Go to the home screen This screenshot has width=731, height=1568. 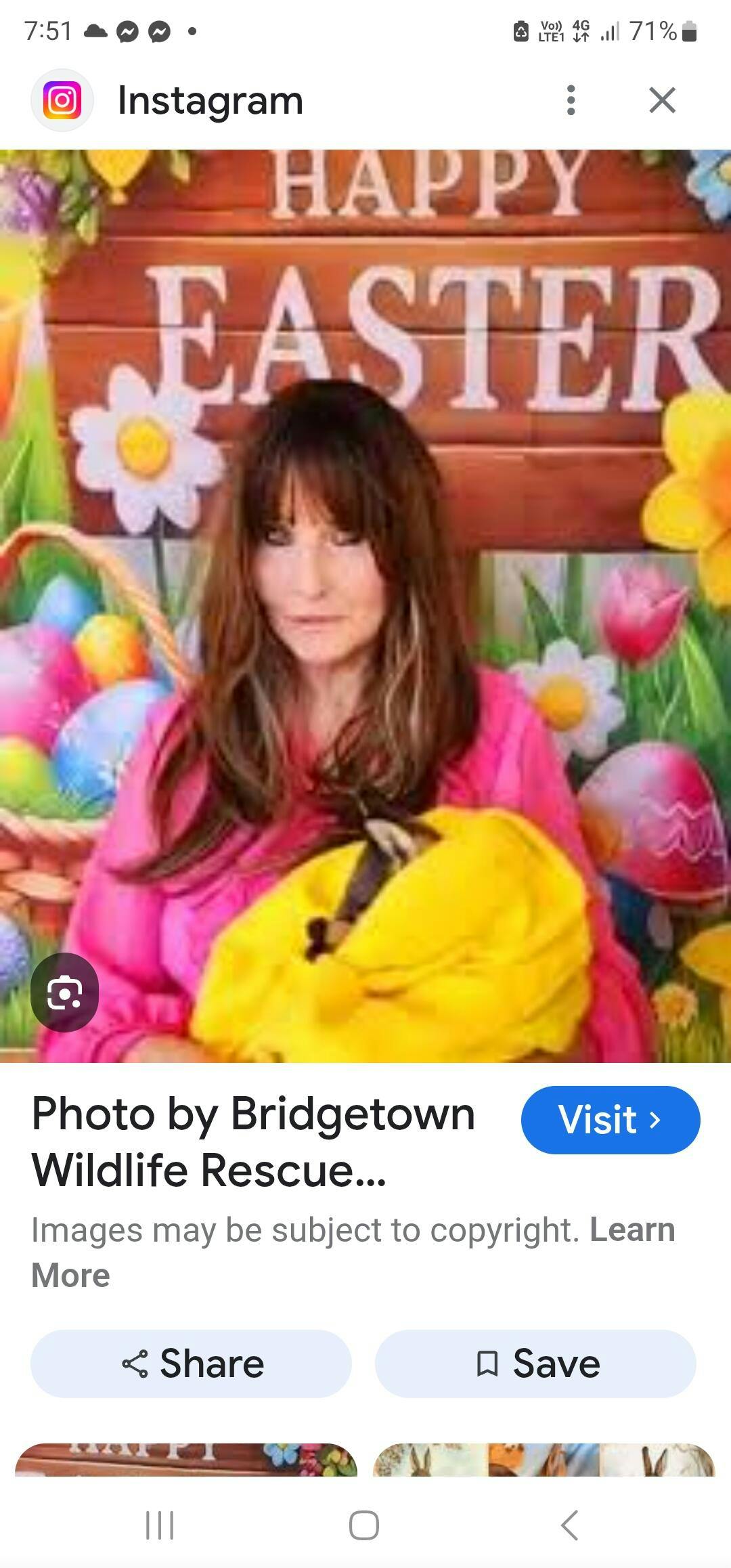pos(364,1526)
